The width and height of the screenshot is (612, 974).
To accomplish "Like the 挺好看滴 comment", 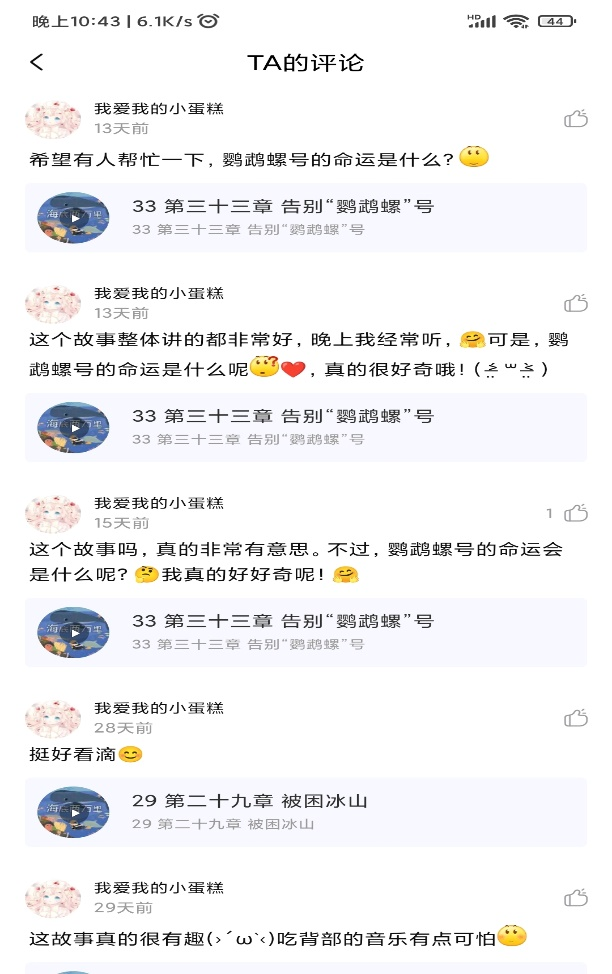I will [x=576, y=718].
